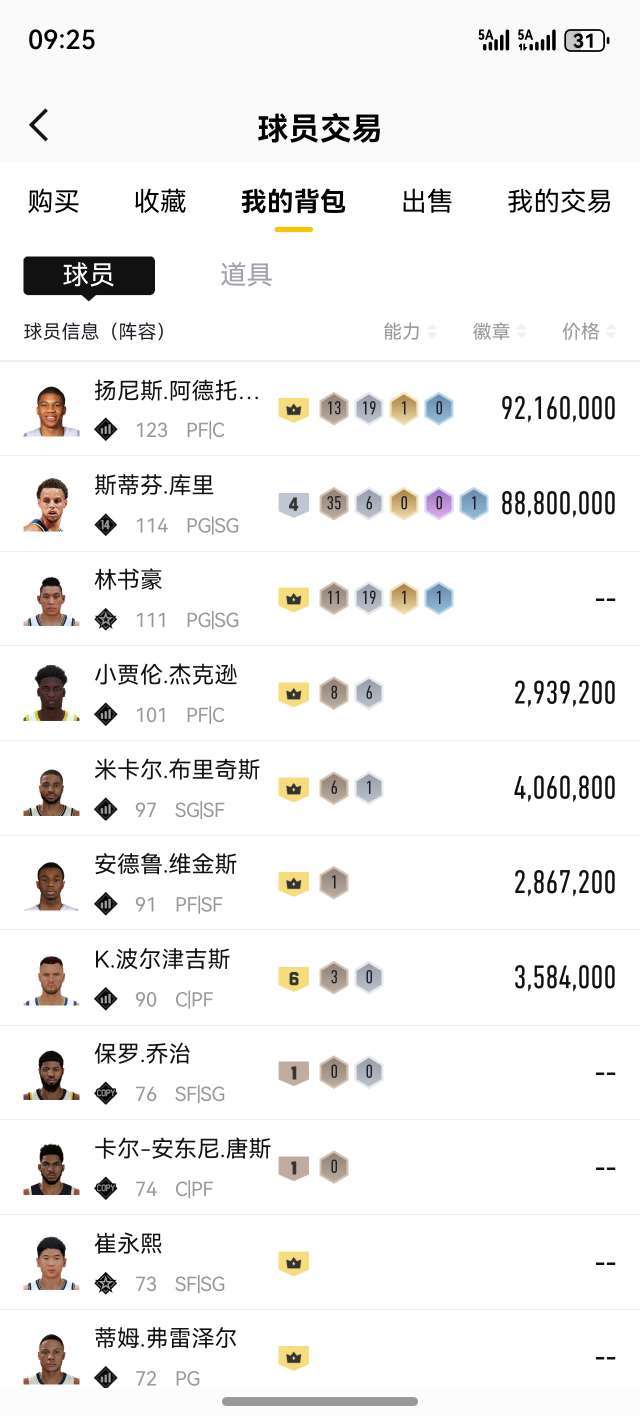This screenshot has height=1416, width=640.
Task: Select the 我的背包 tab
Action: click(x=293, y=201)
